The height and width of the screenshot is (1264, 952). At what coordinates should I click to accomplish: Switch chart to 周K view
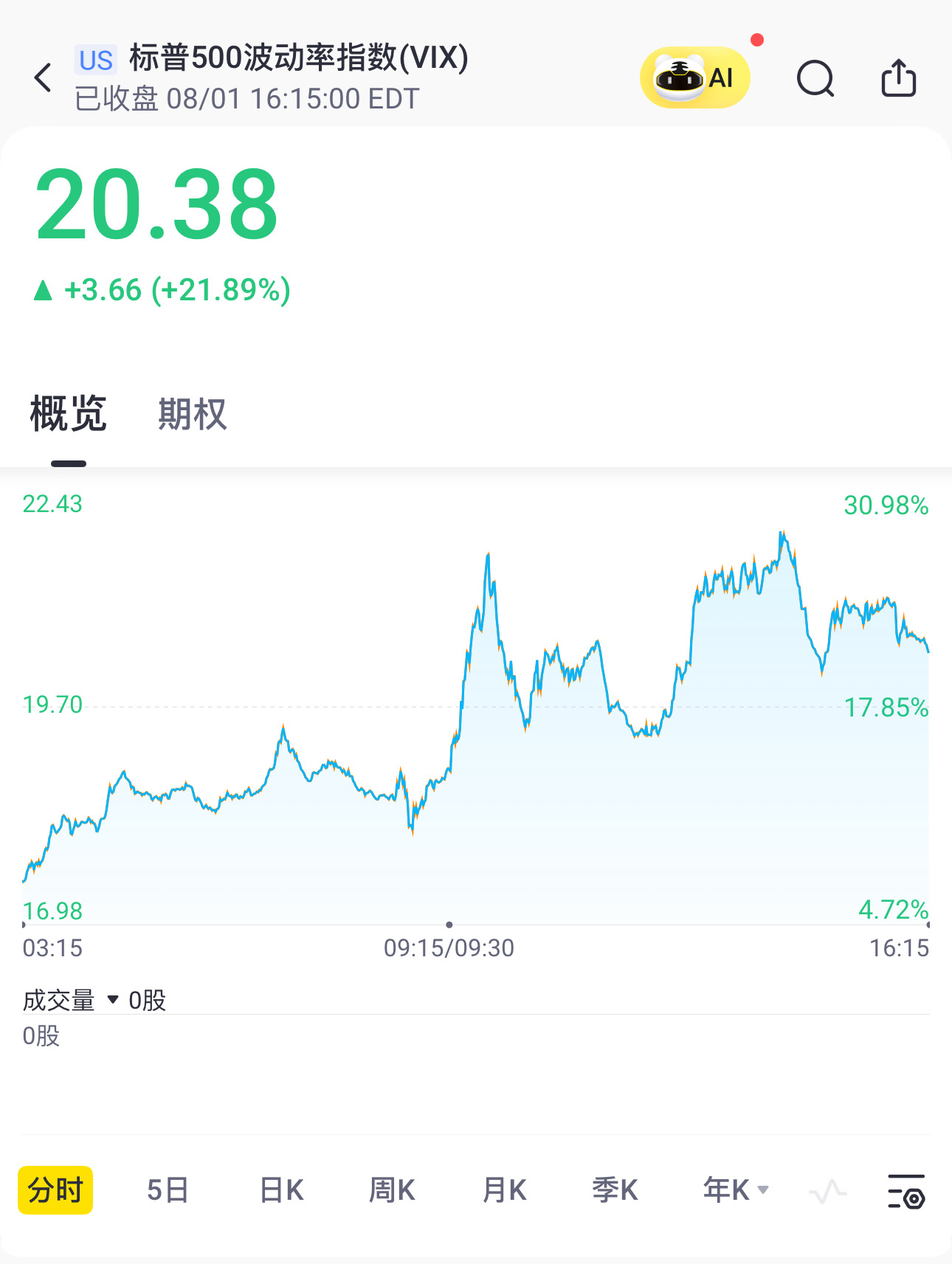392,1190
